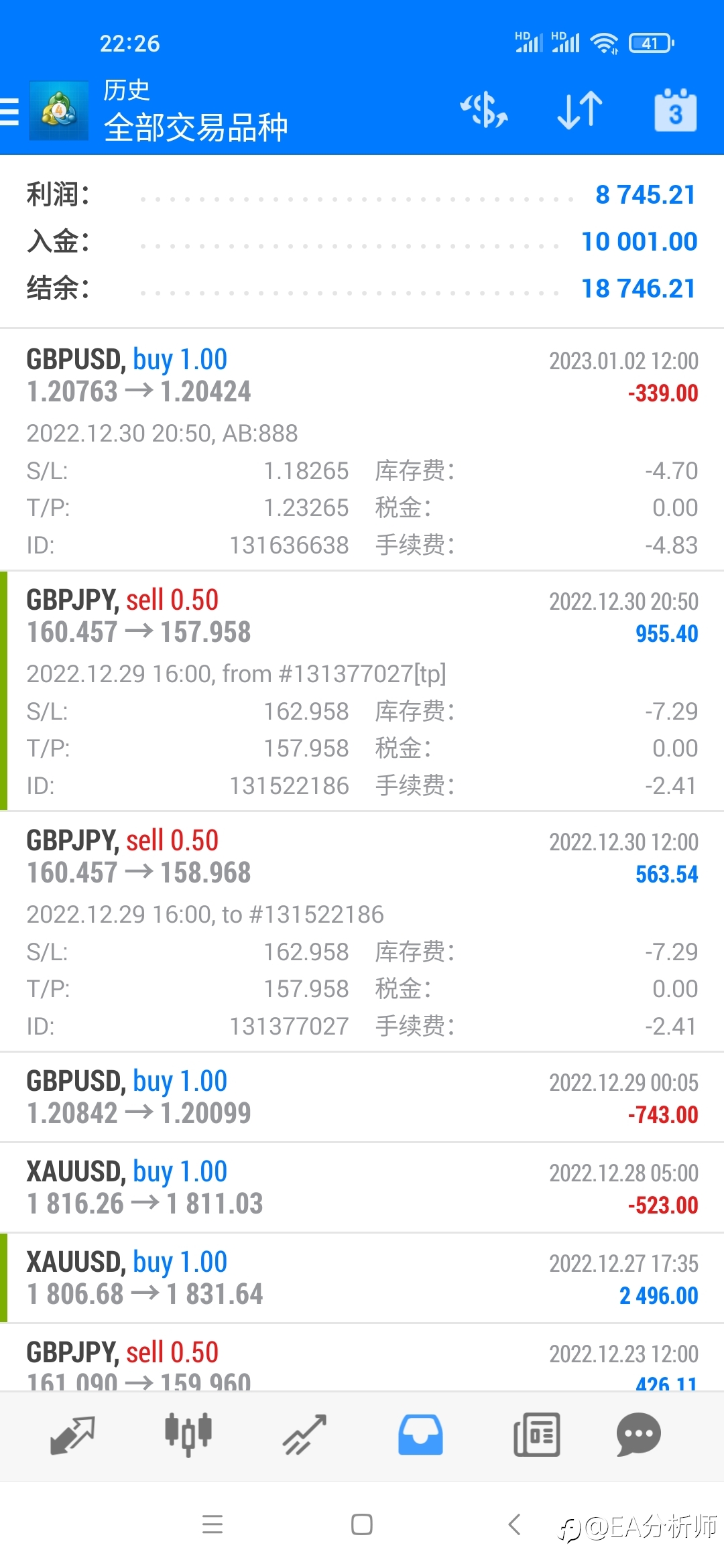Open the GBPJPY sell trade with profit 563.54
Viewport: 724px width, 1568px height.
(362, 931)
